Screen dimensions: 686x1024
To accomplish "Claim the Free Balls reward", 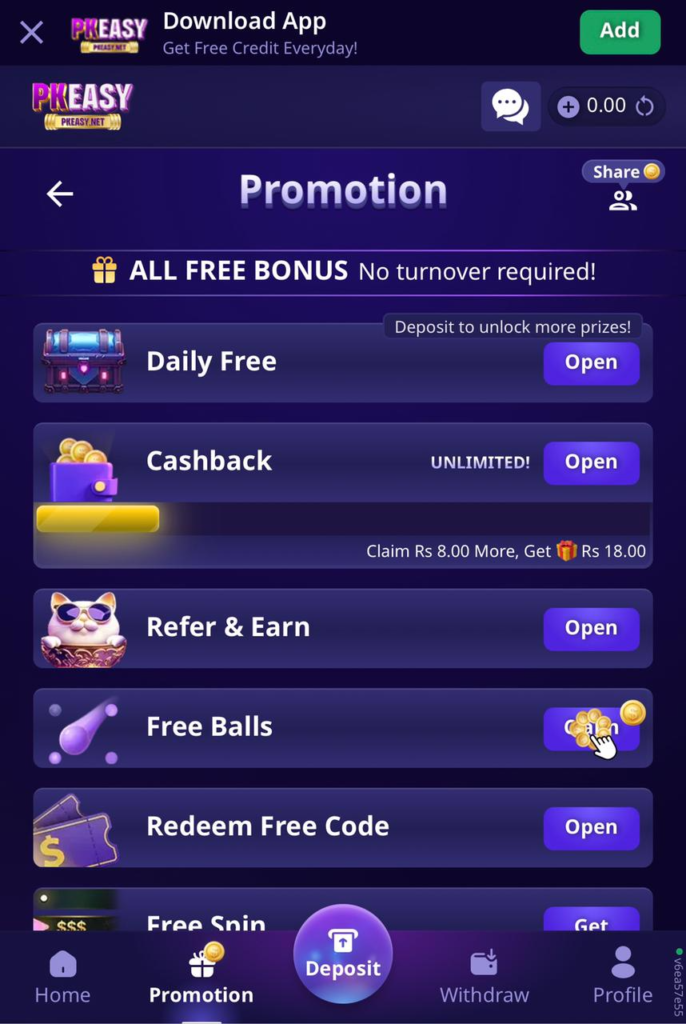I will 590,728.
